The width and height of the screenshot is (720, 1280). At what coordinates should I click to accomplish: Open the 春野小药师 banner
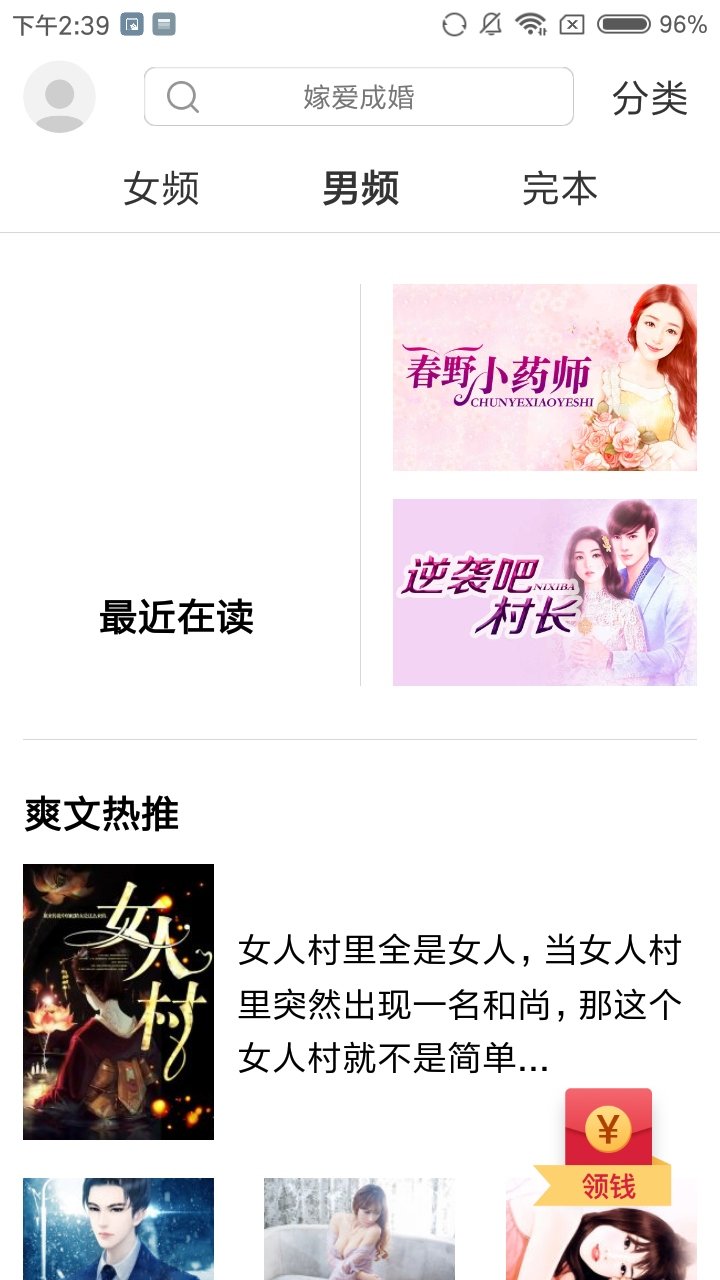544,377
